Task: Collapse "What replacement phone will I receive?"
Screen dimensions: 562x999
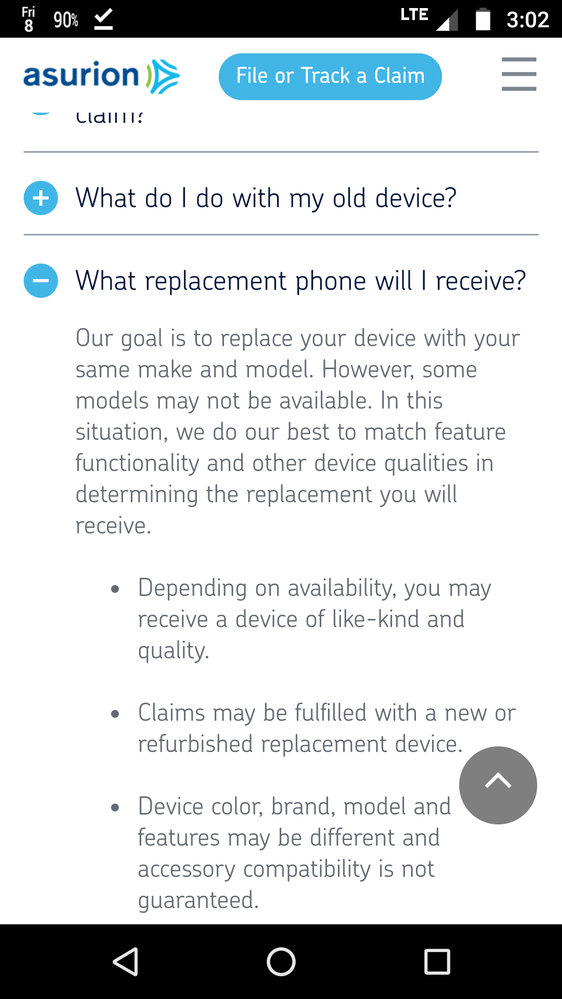Action: click(281, 280)
